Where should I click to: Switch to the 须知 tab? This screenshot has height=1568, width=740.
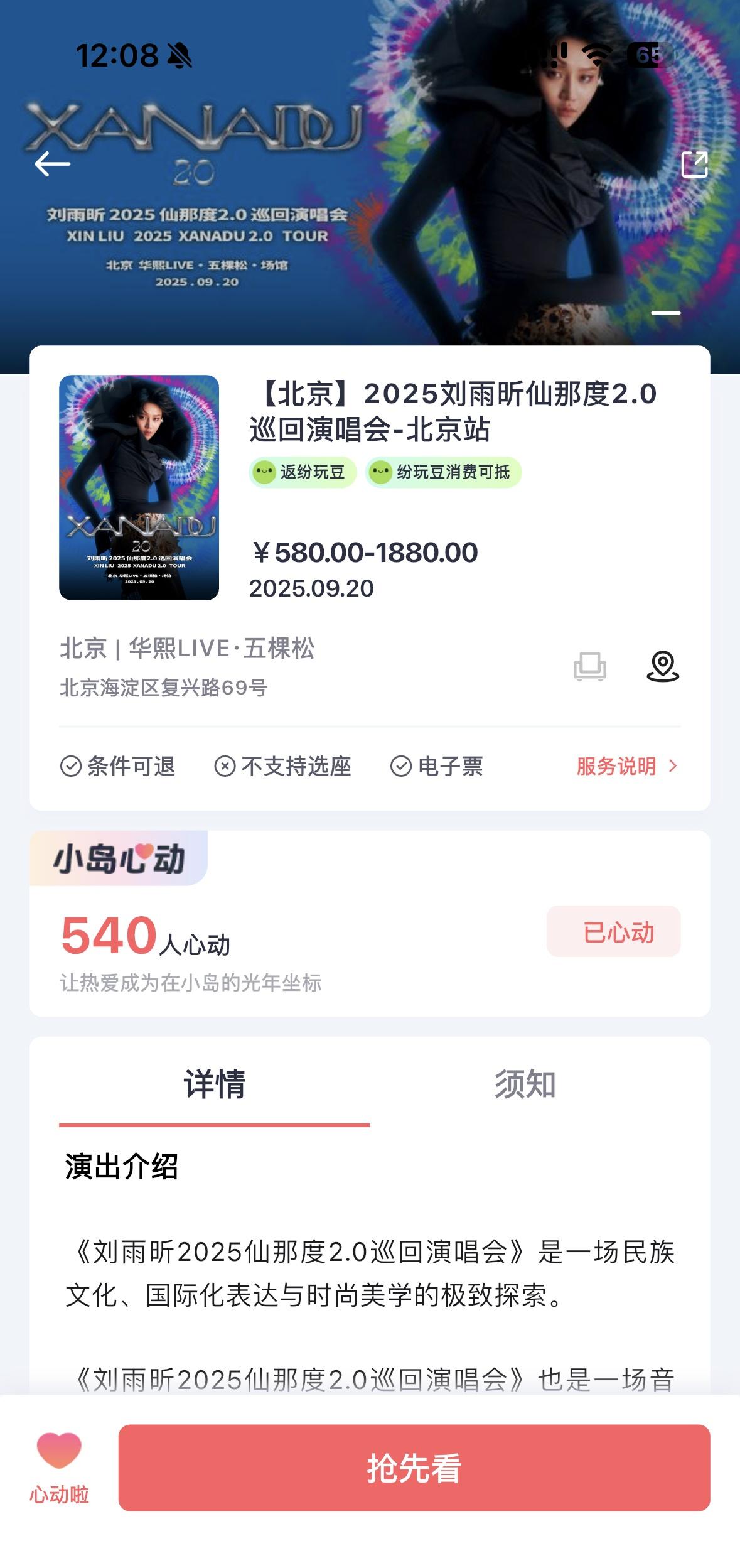[x=525, y=1084]
